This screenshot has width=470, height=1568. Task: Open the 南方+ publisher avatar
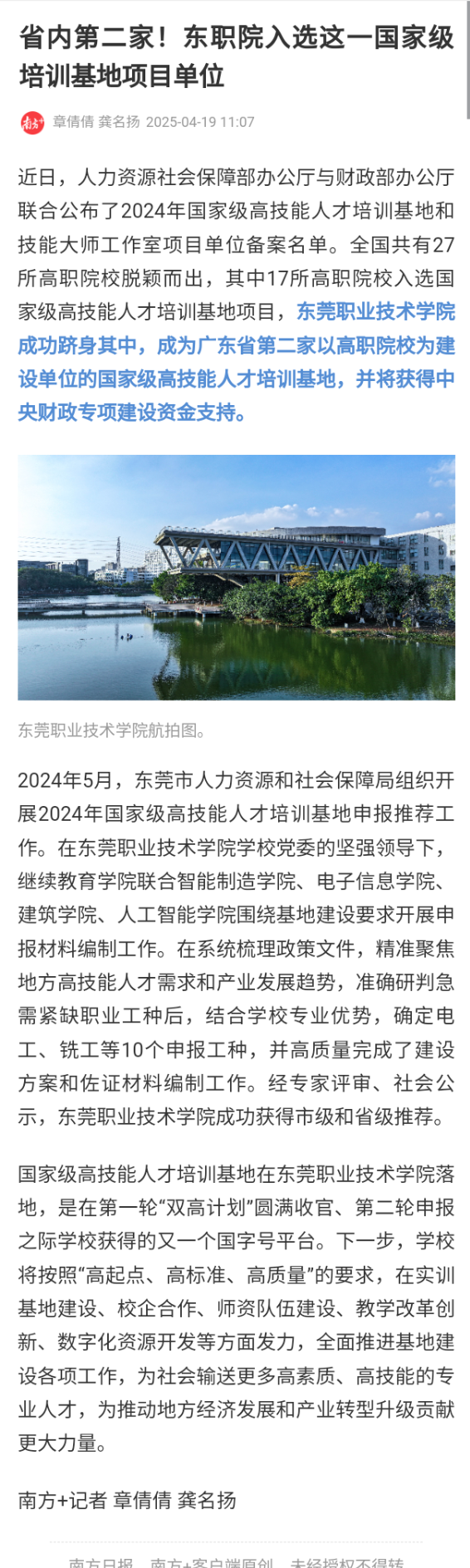click(x=32, y=122)
